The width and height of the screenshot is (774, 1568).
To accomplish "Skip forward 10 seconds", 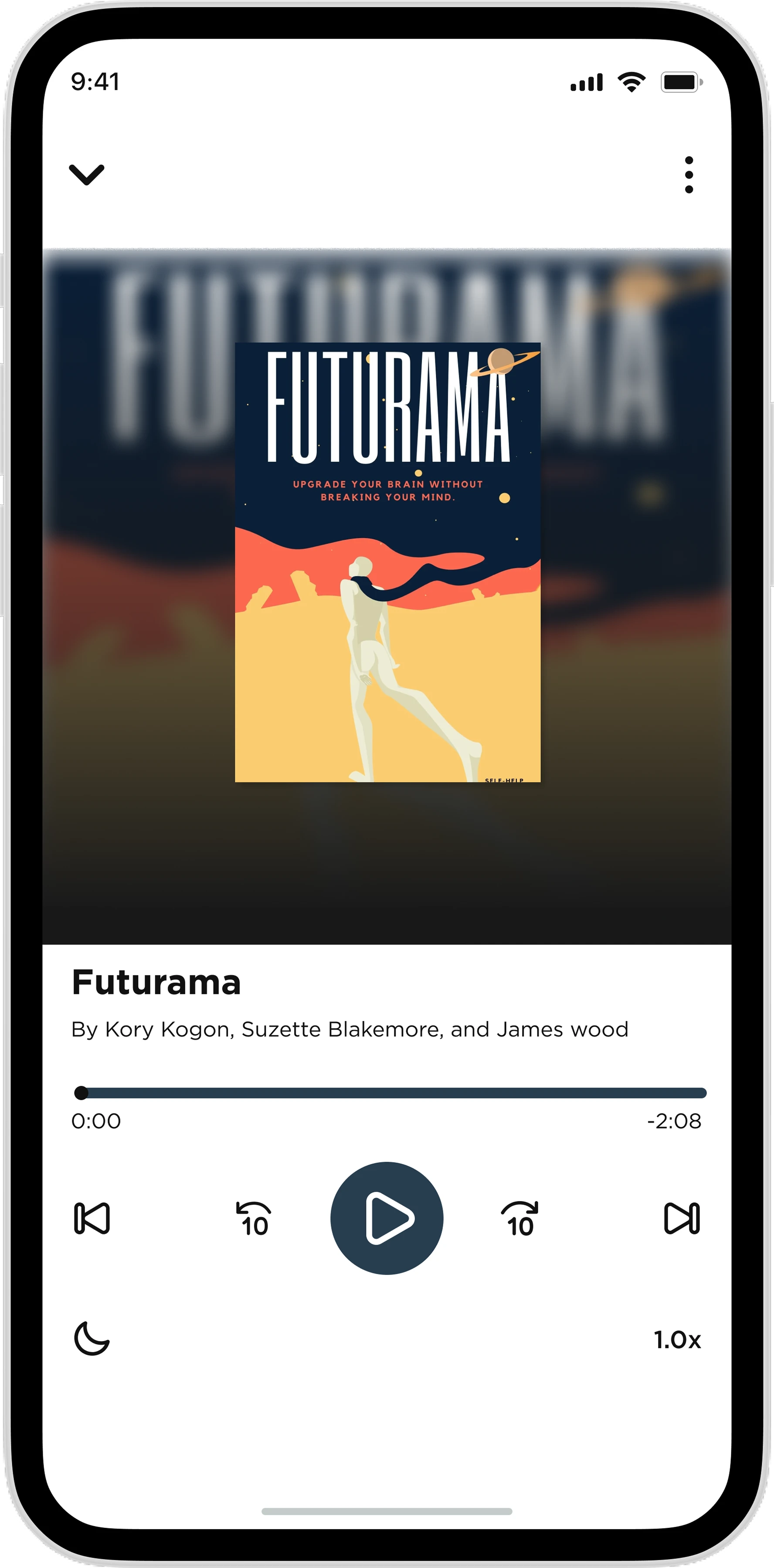I will pyautogui.click(x=520, y=1219).
